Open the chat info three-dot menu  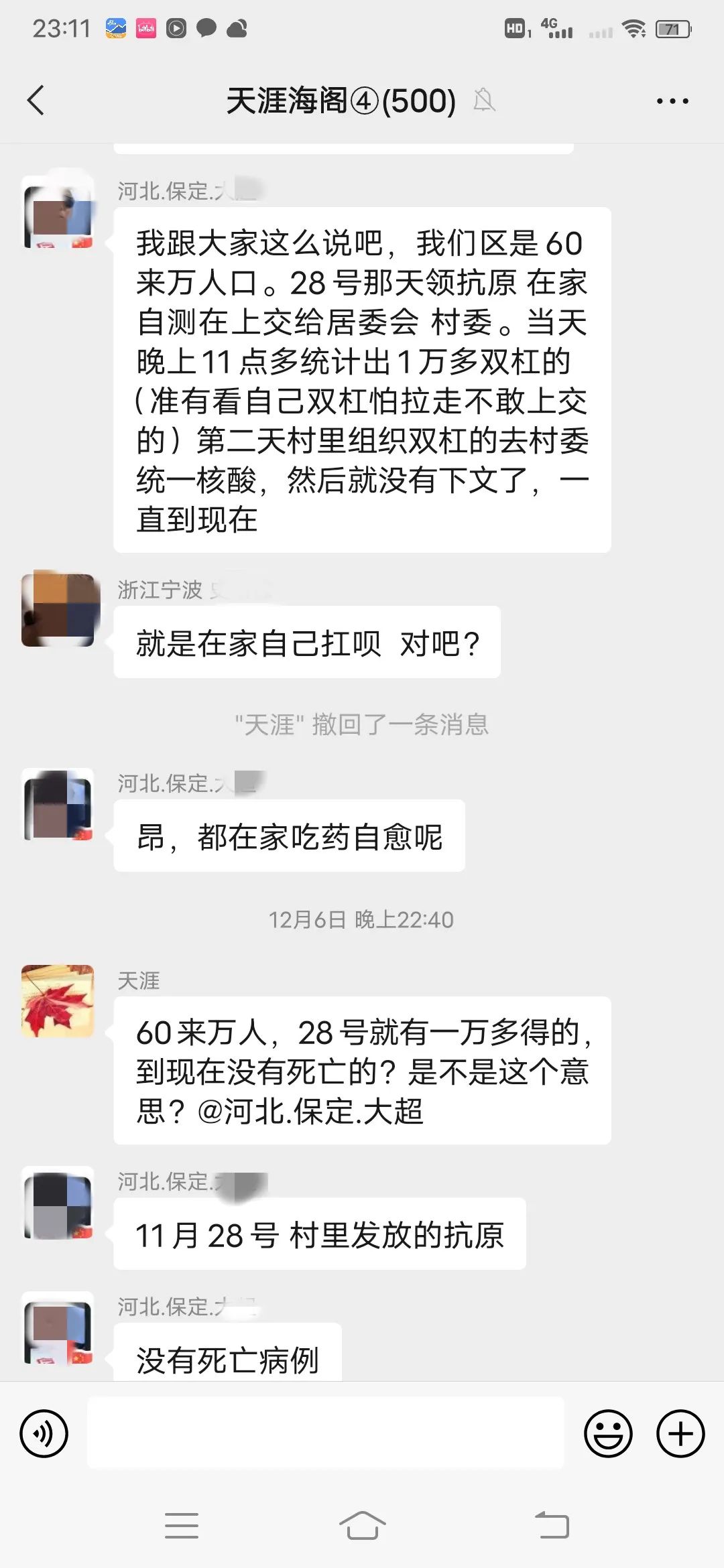pyautogui.click(x=672, y=101)
